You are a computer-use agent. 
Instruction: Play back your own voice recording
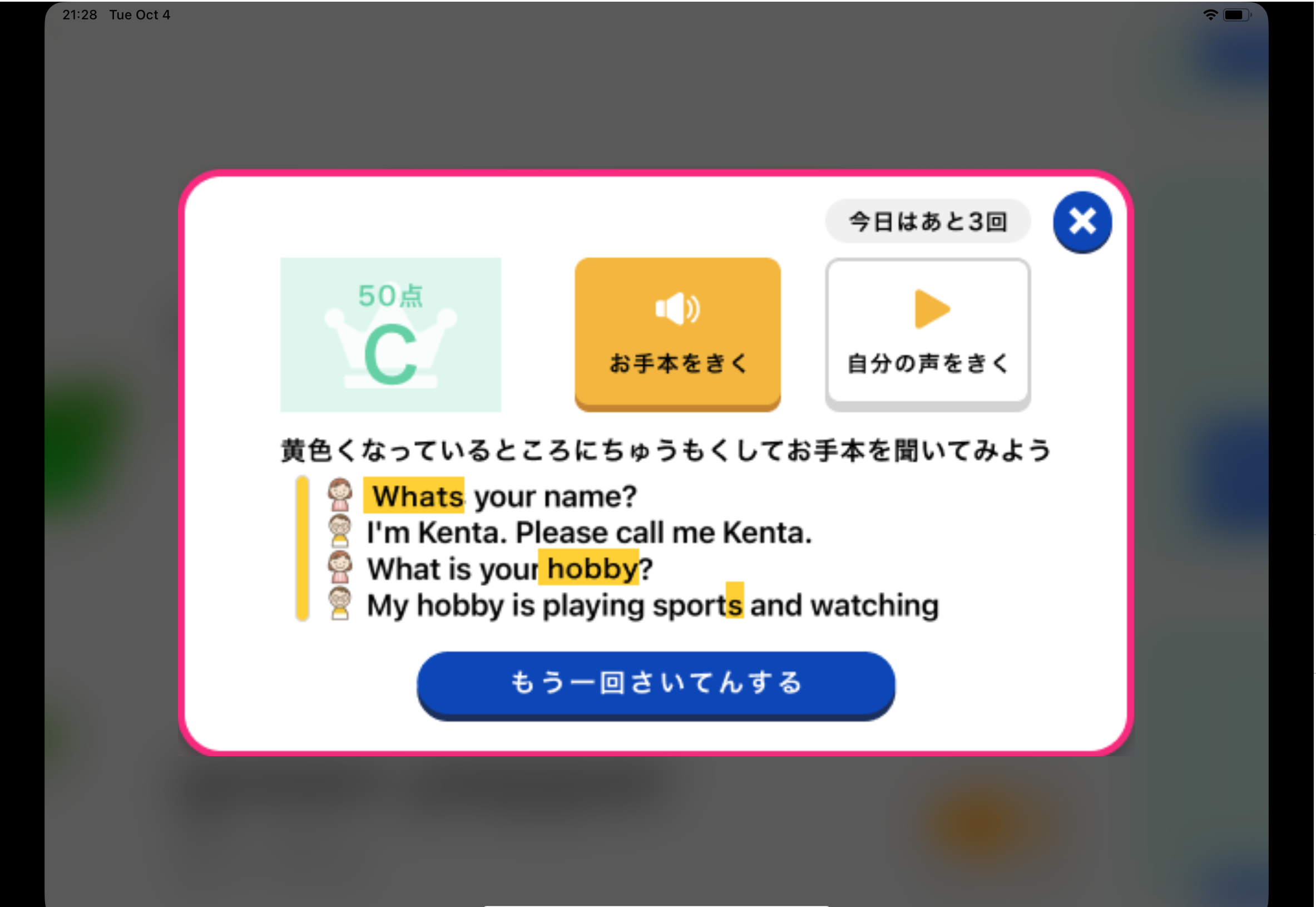pyautogui.click(x=928, y=333)
